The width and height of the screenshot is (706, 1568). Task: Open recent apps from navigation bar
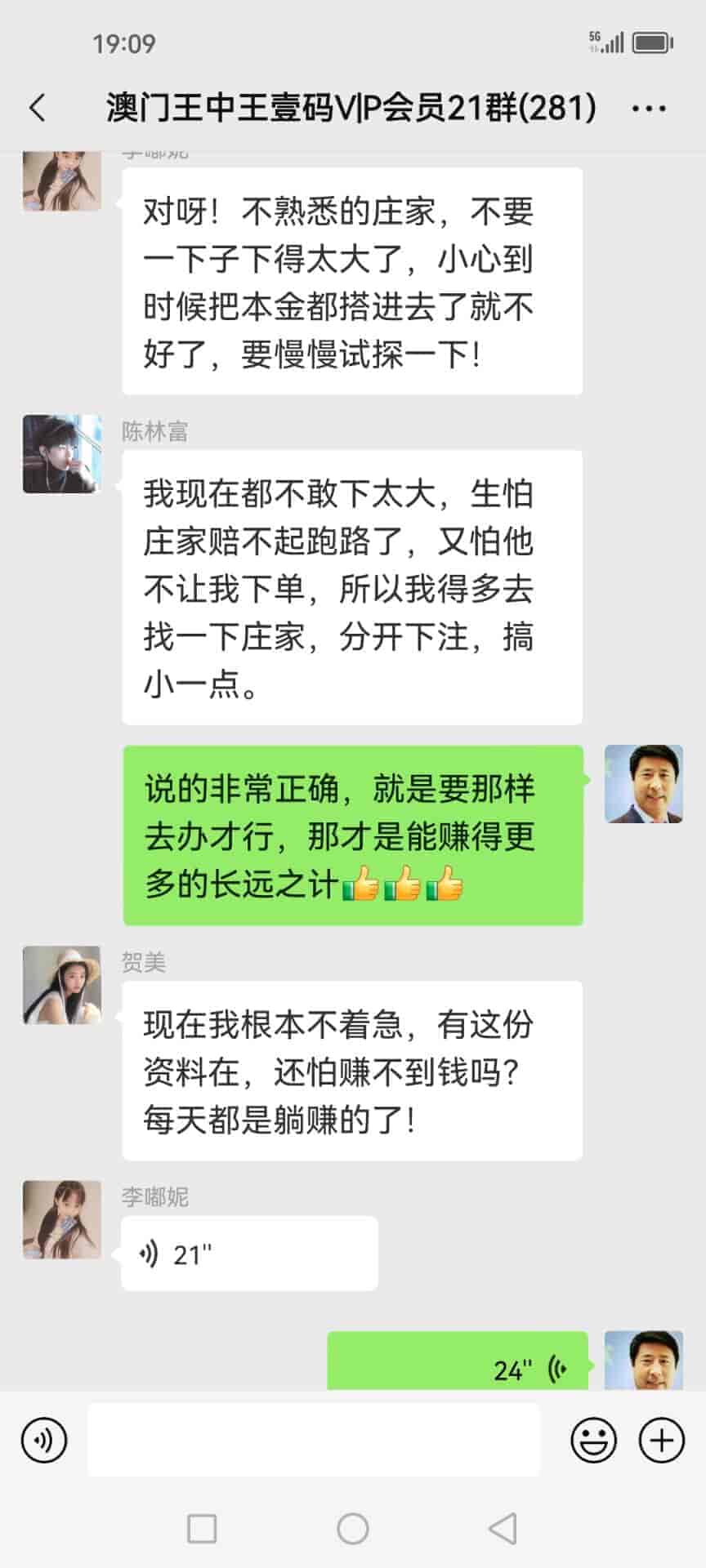(202, 1528)
